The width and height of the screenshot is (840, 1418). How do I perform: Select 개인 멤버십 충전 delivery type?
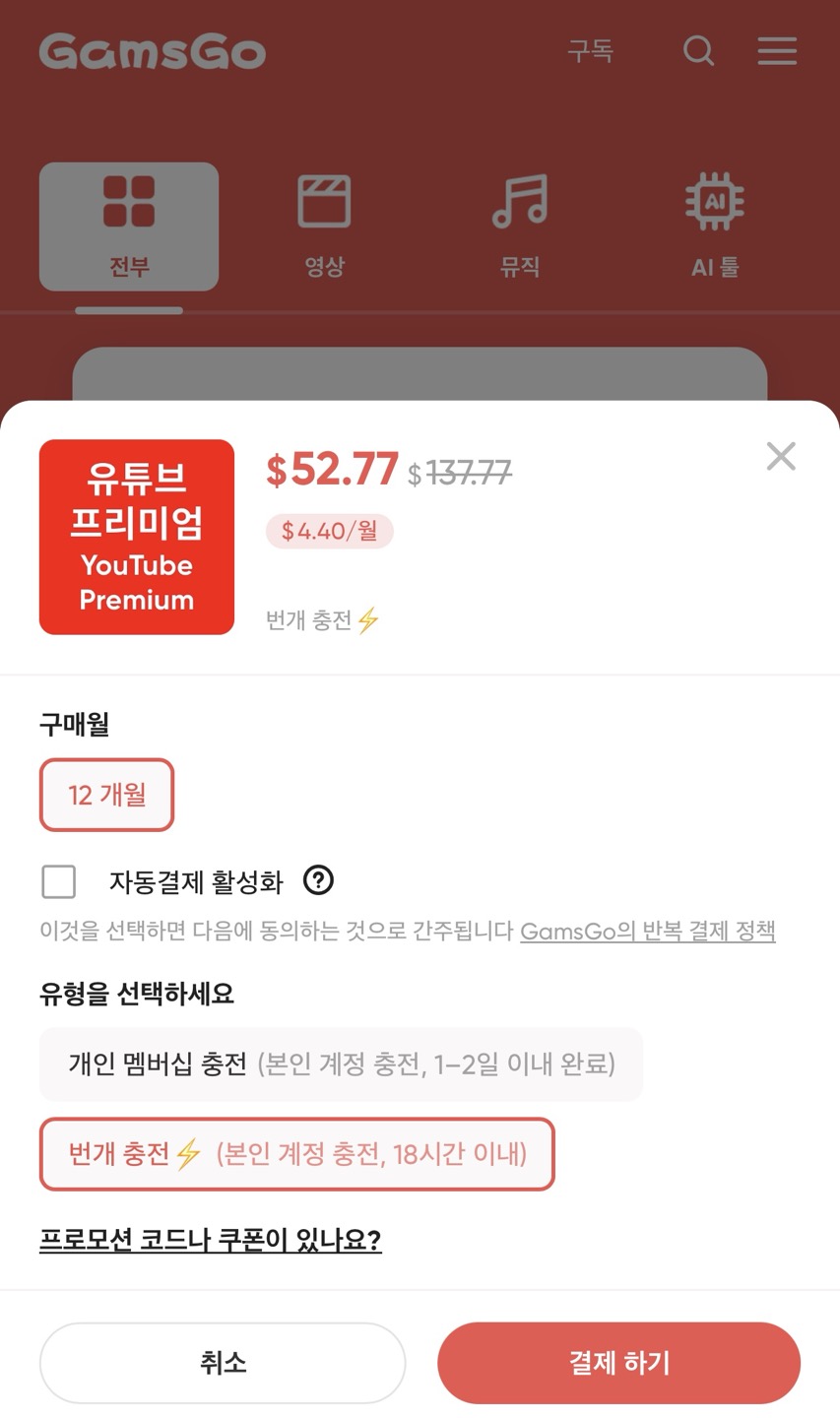(341, 1063)
